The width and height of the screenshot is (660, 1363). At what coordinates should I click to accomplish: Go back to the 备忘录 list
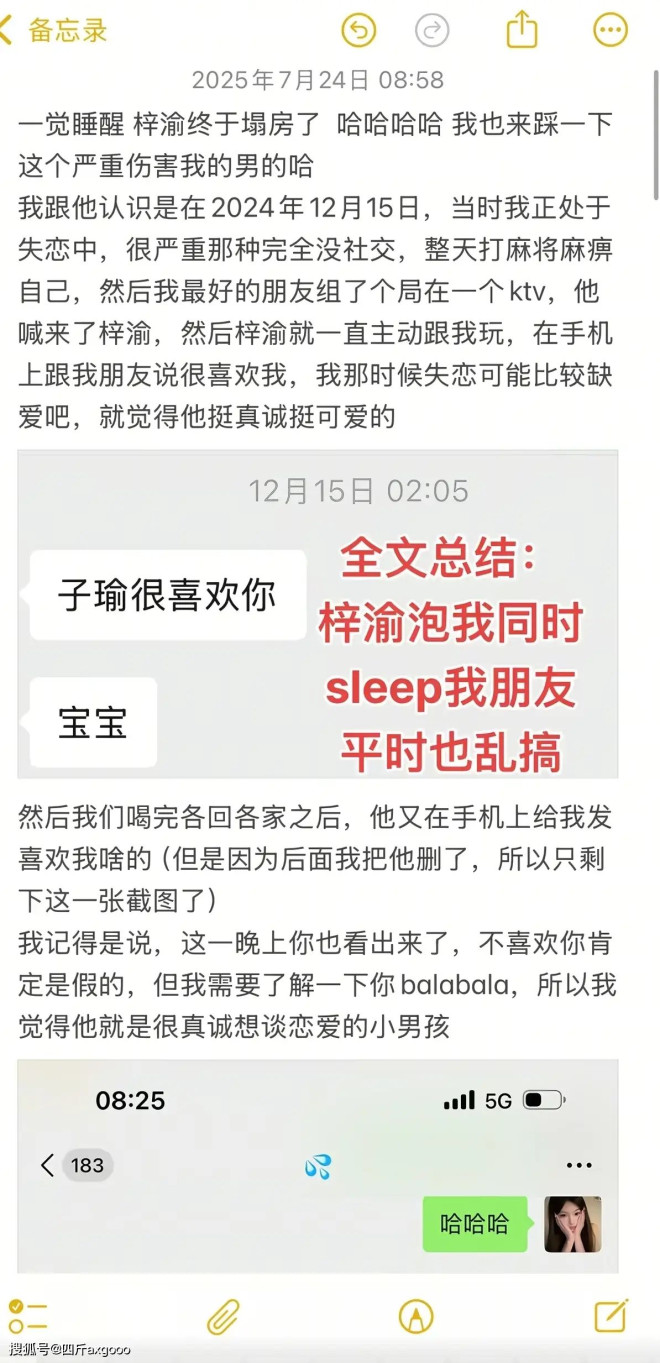pos(55,30)
